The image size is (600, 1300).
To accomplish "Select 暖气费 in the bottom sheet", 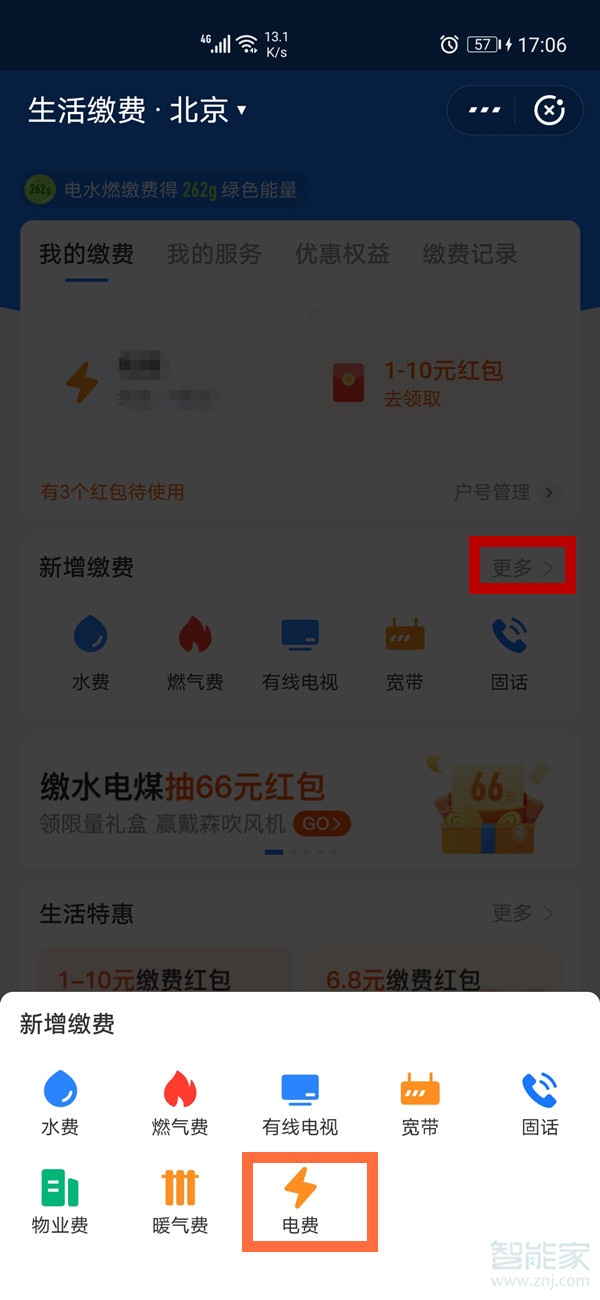I will (x=180, y=1201).
